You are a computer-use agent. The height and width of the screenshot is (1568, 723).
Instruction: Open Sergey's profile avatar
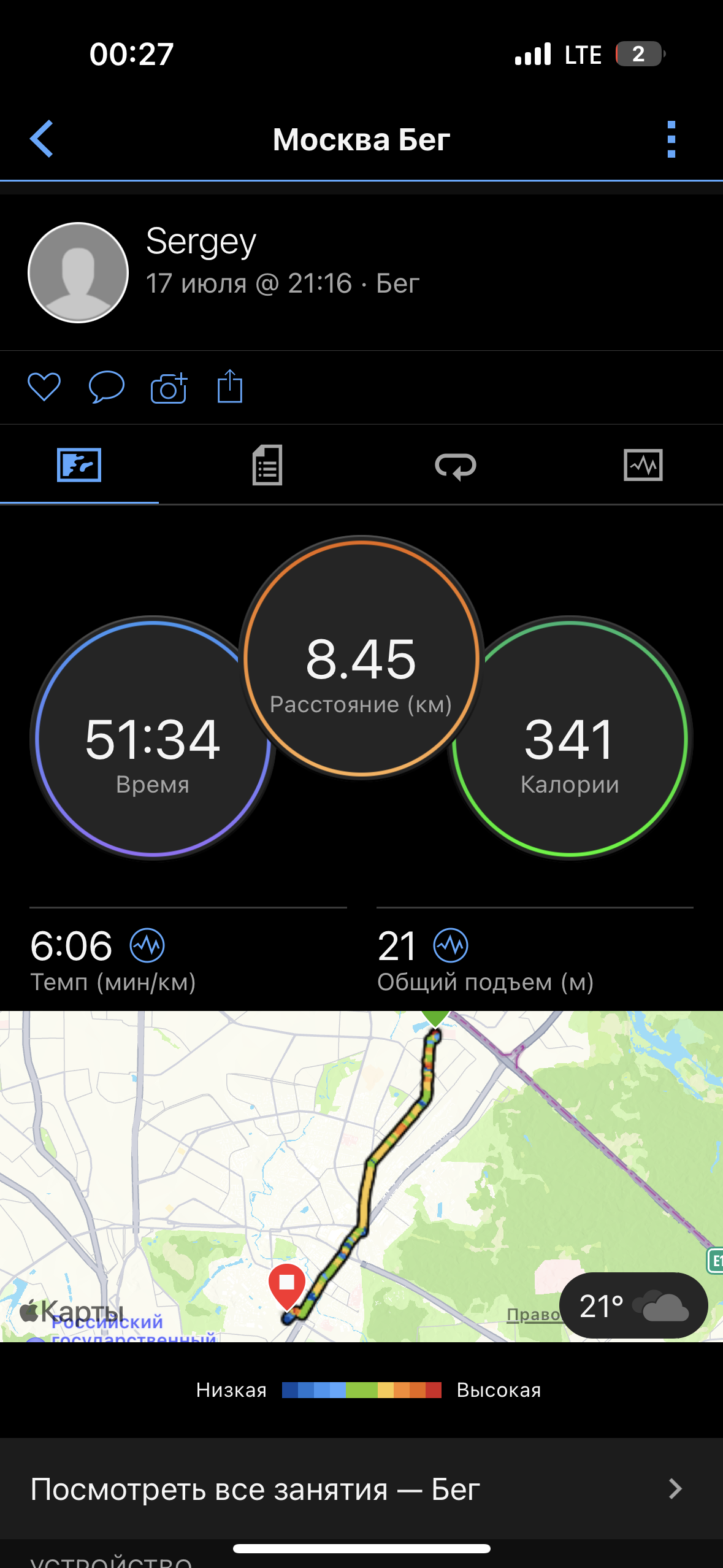[x=78, y=272]
